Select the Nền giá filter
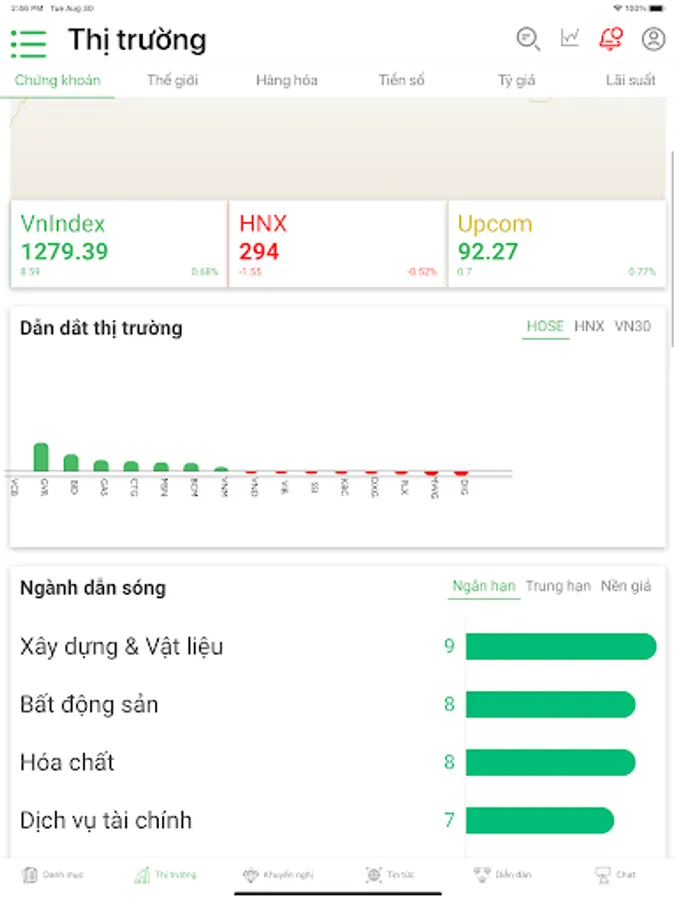Viewport: 675px width, 900px height. coord(626,586)
